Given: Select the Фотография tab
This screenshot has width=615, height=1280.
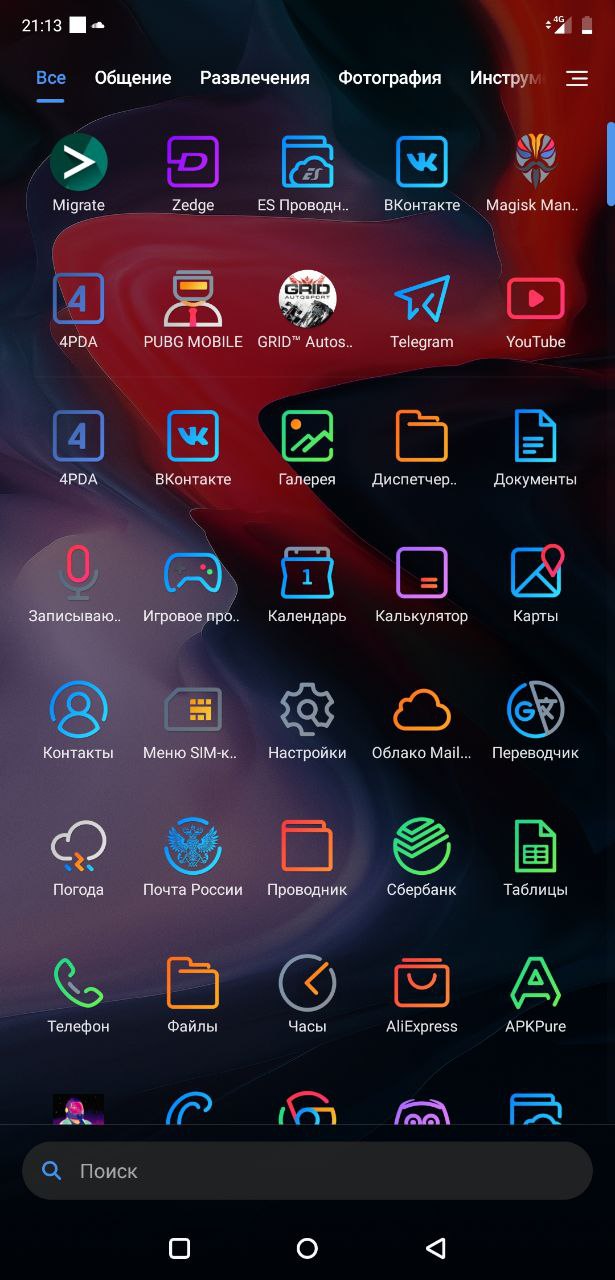Looking at the screenshot, I should pos(389,78).
